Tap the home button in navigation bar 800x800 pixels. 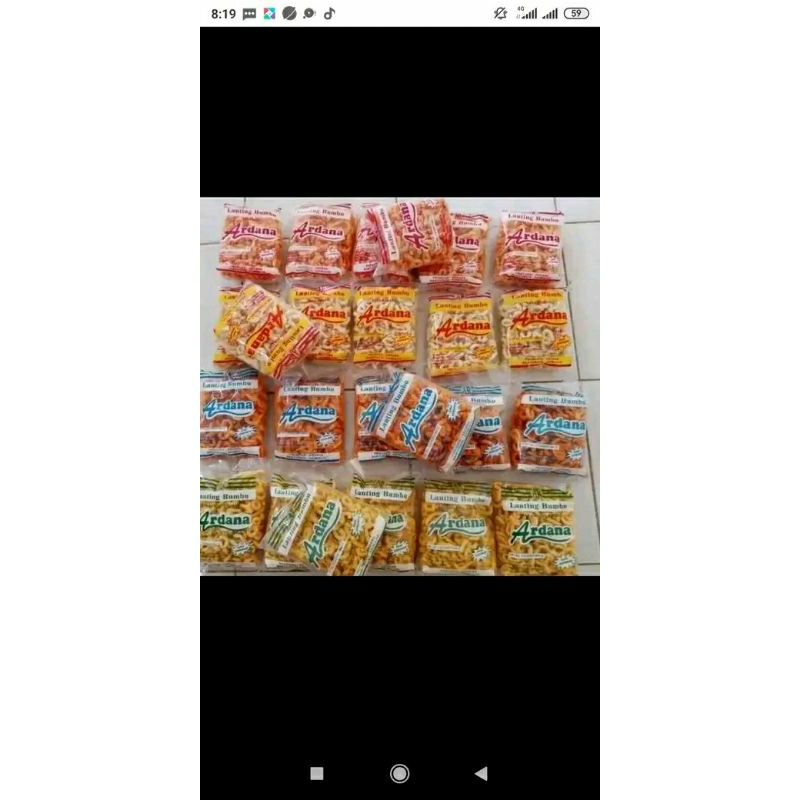click(399, 773)
